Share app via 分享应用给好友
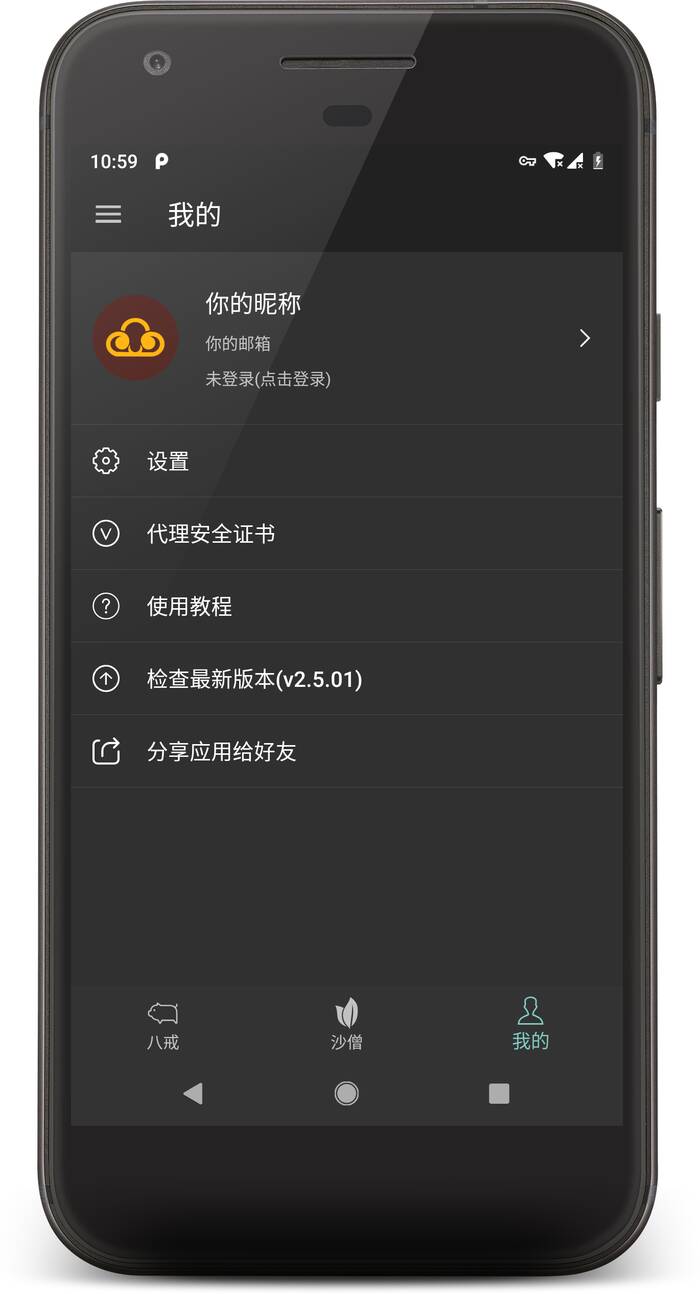Screen dimensions: 700x1294 346,751
